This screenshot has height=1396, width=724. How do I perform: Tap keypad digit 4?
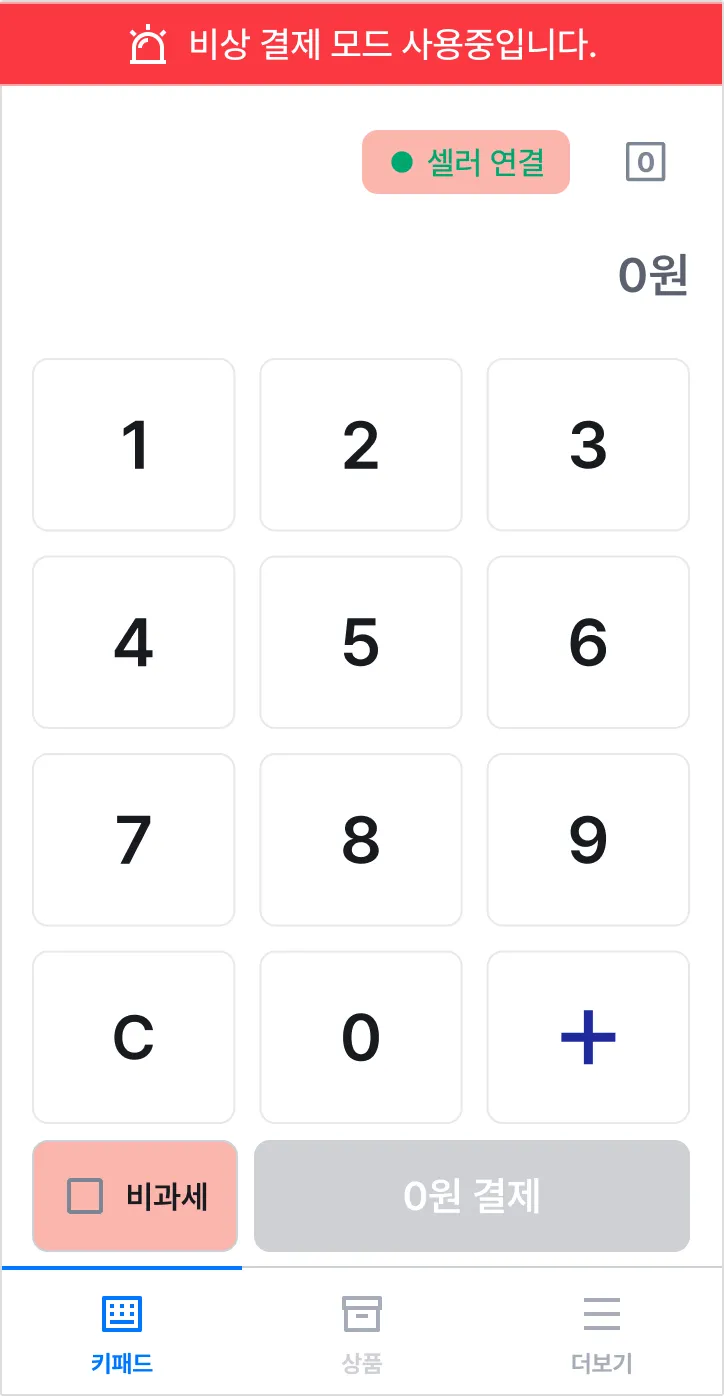134,642
